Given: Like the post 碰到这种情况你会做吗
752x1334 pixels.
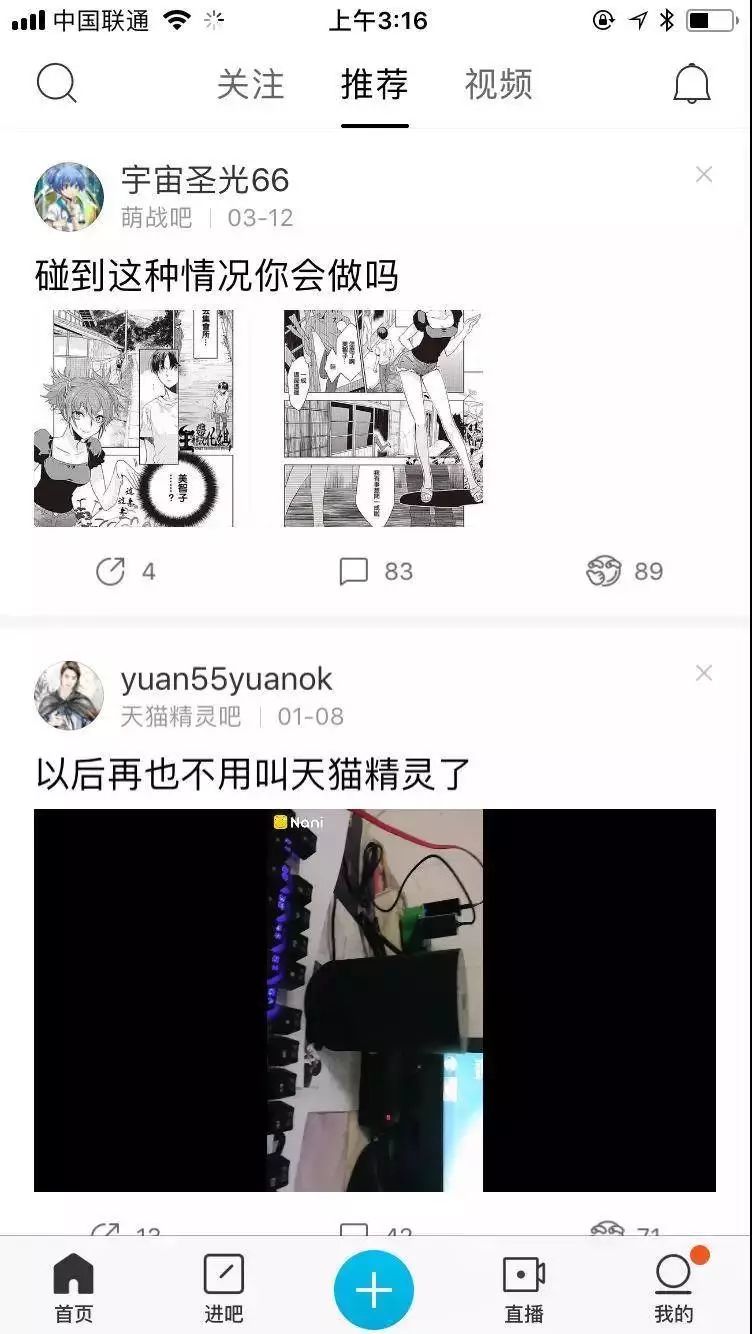Looking at the screenshot, I should (624, 571).
